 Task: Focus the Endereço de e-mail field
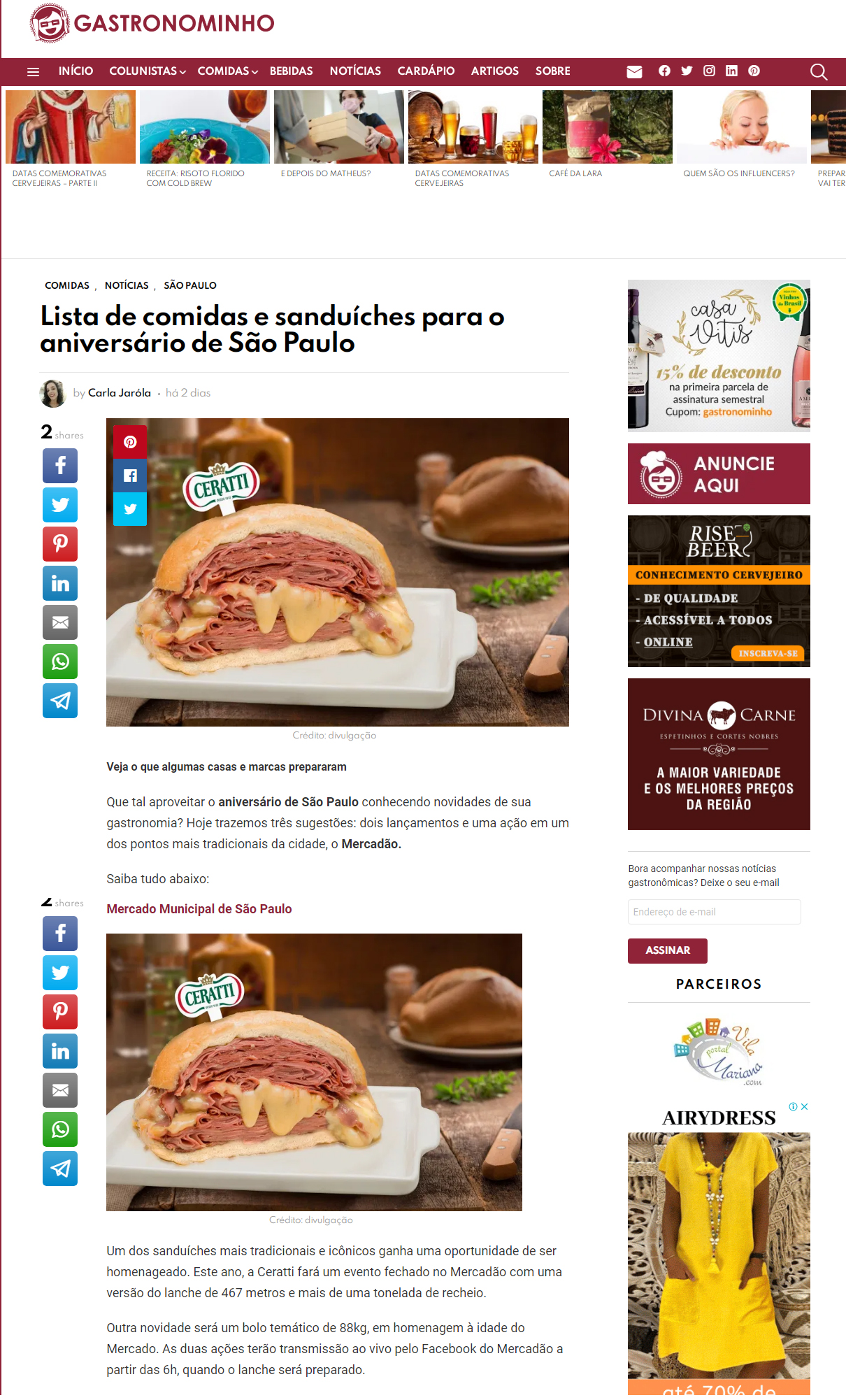click(x=714, y=912)
